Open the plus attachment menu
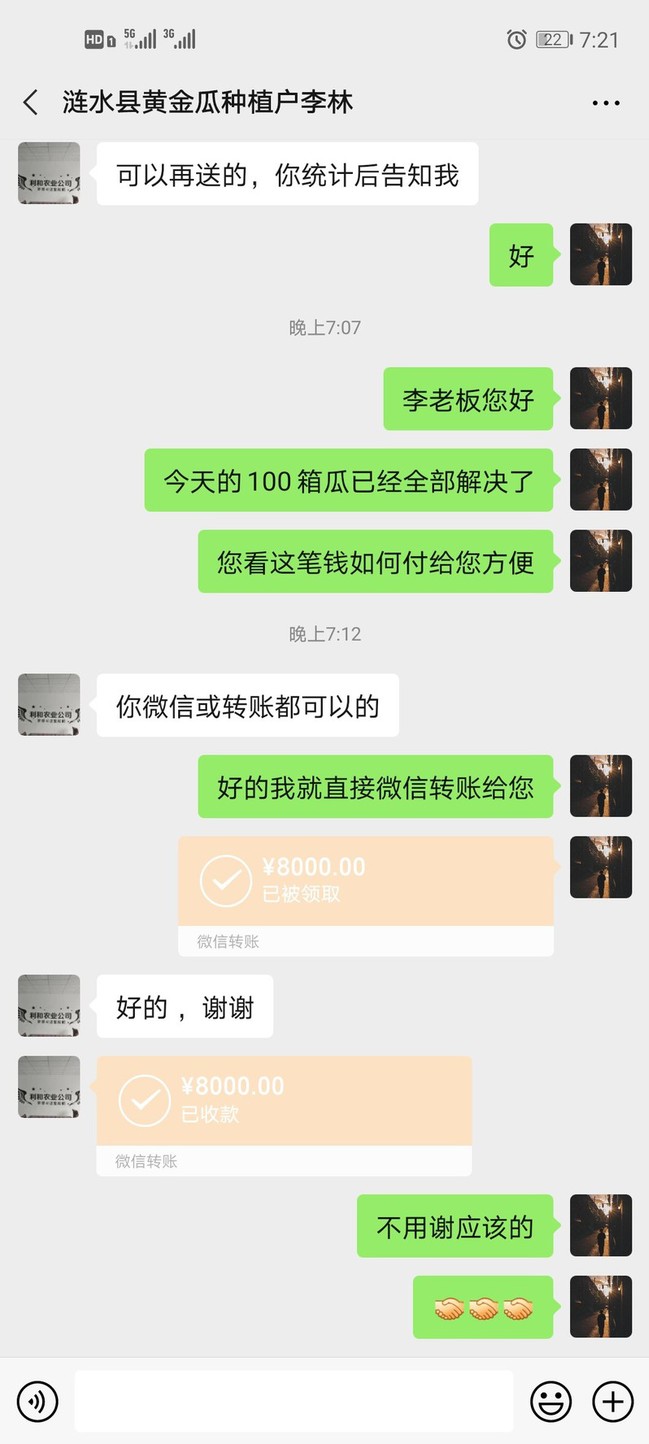 612,1402
